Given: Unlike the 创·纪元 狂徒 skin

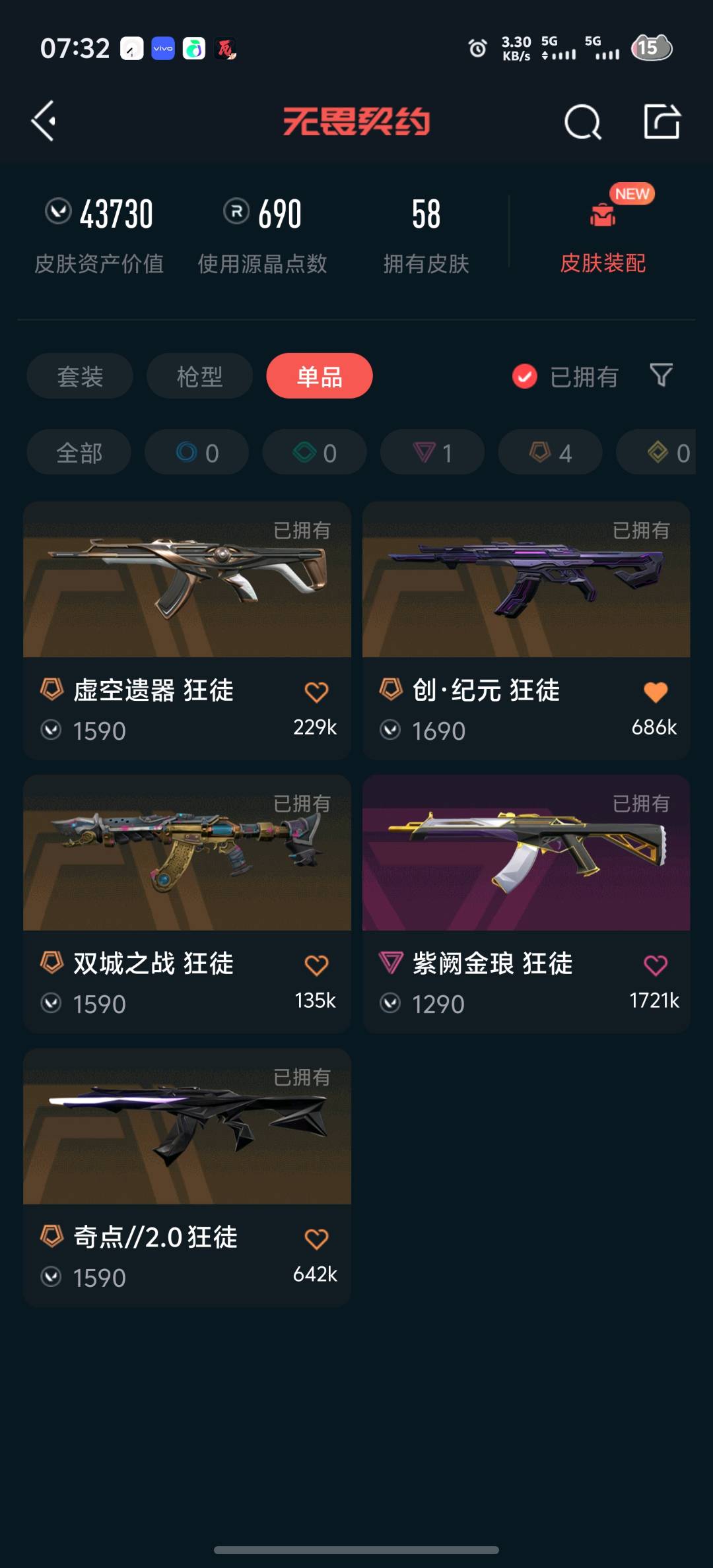Looking at the screenshot, I should (655, 692).
